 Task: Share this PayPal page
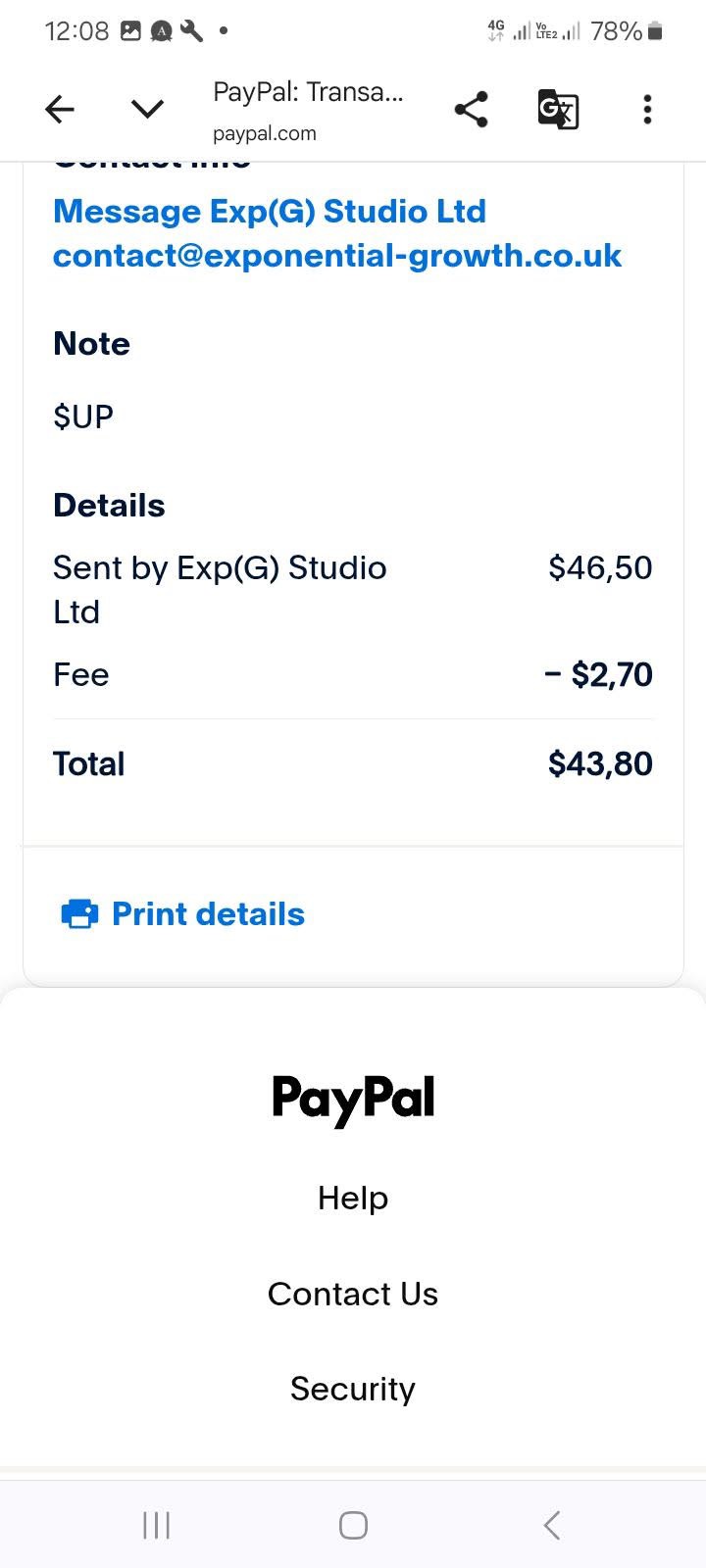472,109
